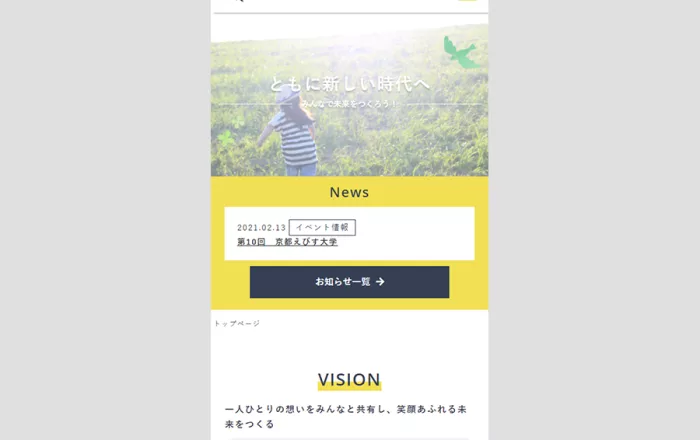This screenshot has width=700, height=440.
Task: Select the イベント情報 category tag
Action: click(x=322, y=228)
